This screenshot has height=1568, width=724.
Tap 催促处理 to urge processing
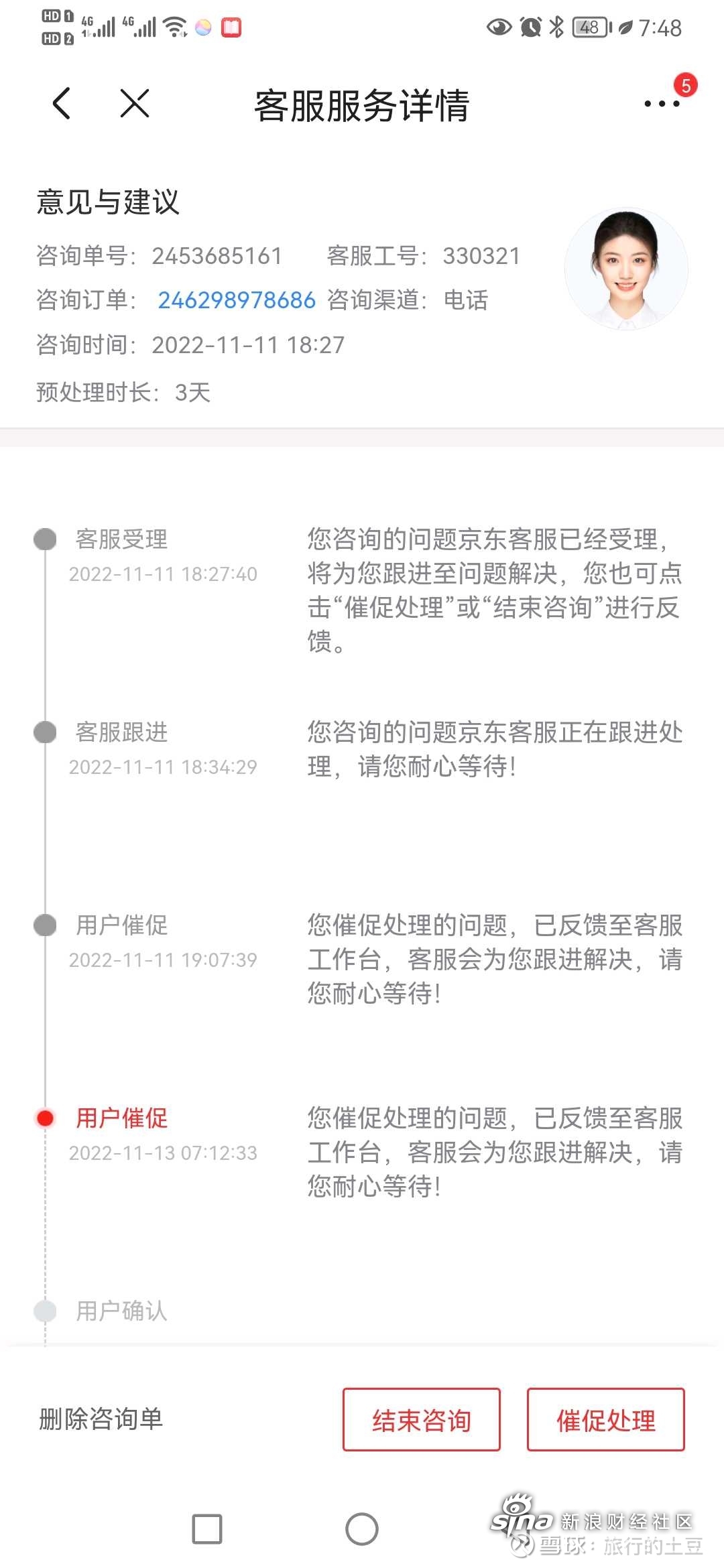pos(606,1419)
